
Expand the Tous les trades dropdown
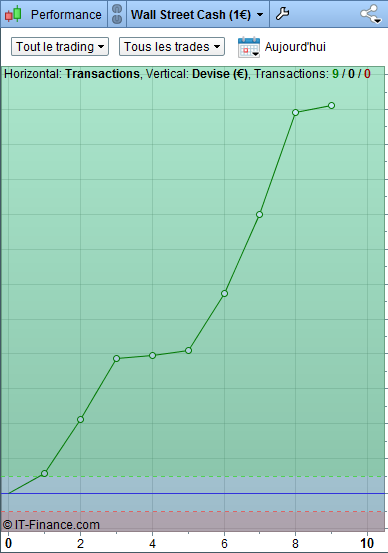[172, 47]
